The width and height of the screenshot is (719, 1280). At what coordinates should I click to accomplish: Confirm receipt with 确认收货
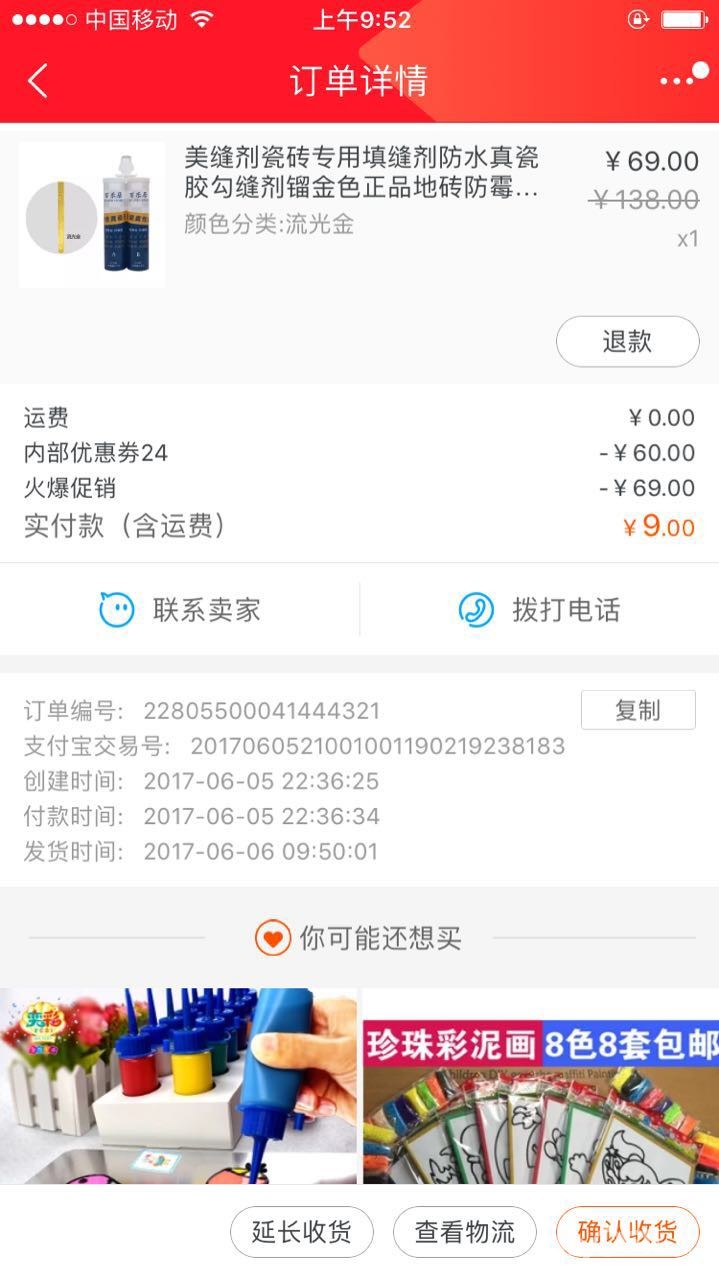pyautogui.click(x=627, y=1232)
